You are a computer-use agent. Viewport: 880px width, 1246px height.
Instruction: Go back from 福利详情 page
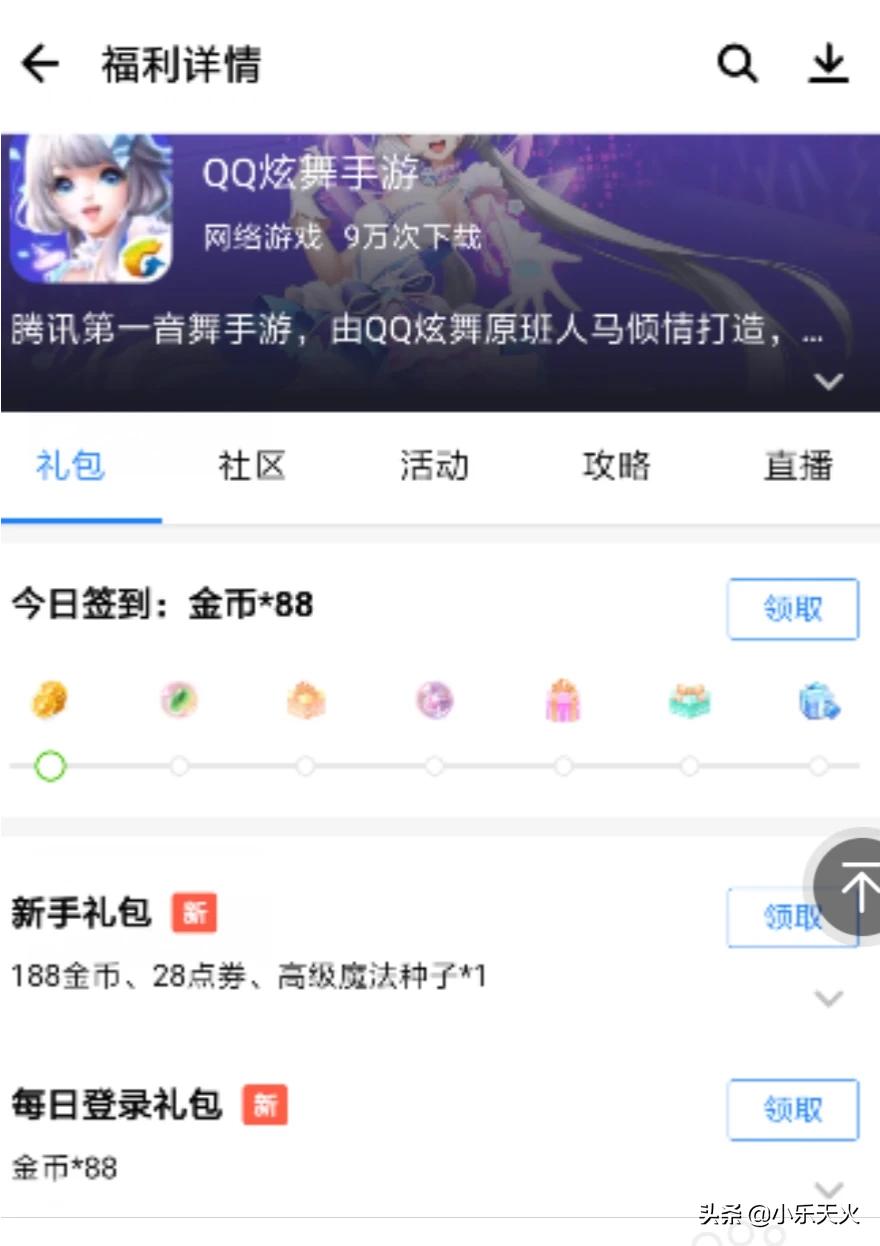(40, 65)
